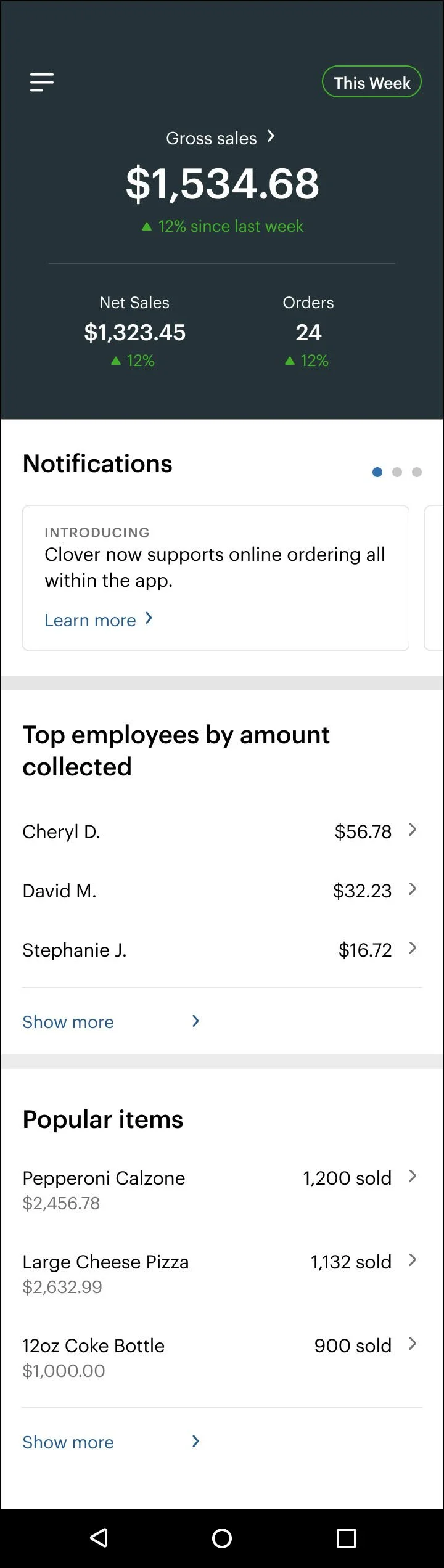Open Cheryl D. employee details
The height and width of the screenshot is (1568, 444).
click(222, 831)
